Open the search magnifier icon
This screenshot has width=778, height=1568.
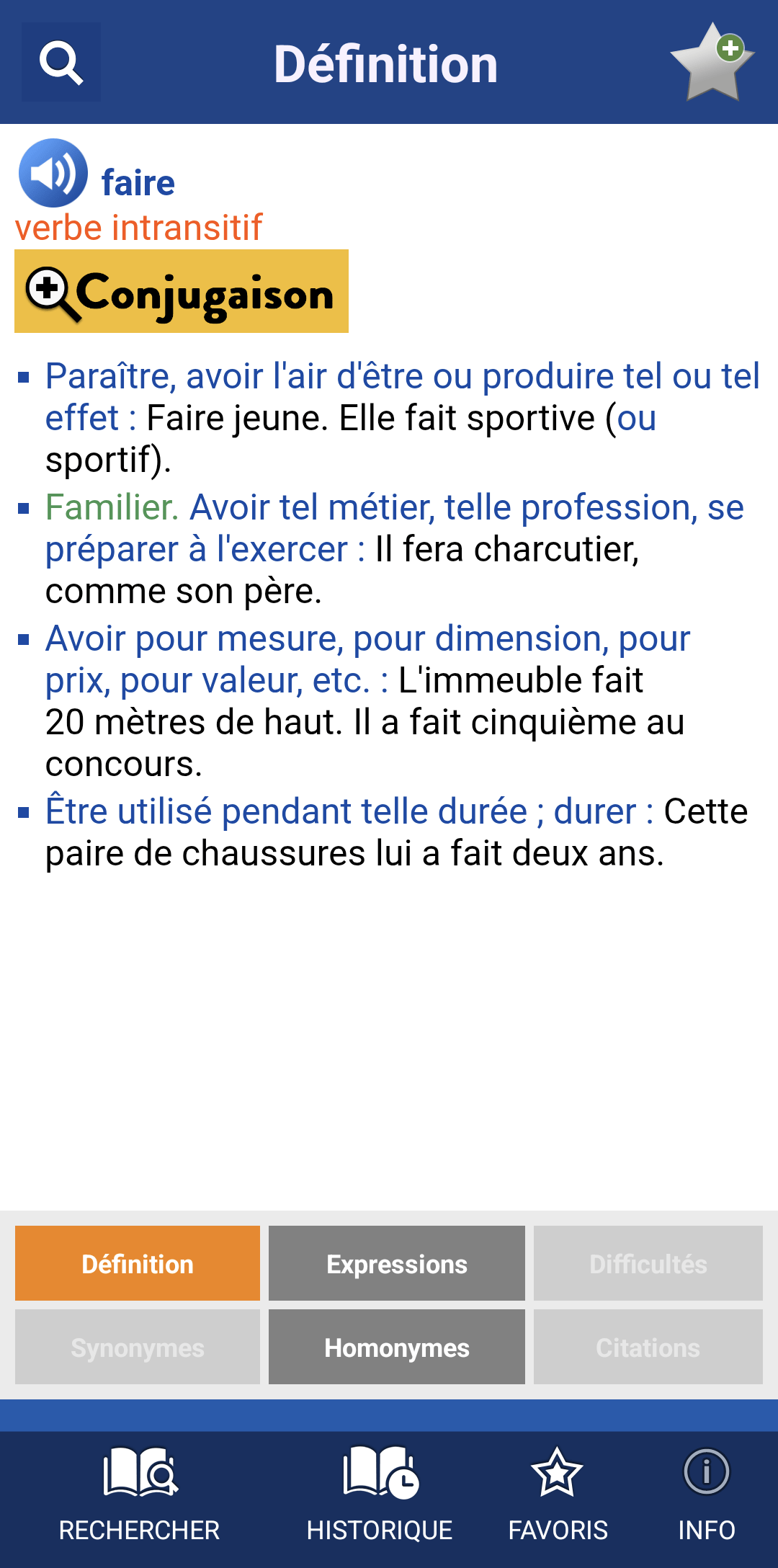(x=61, y=63)
